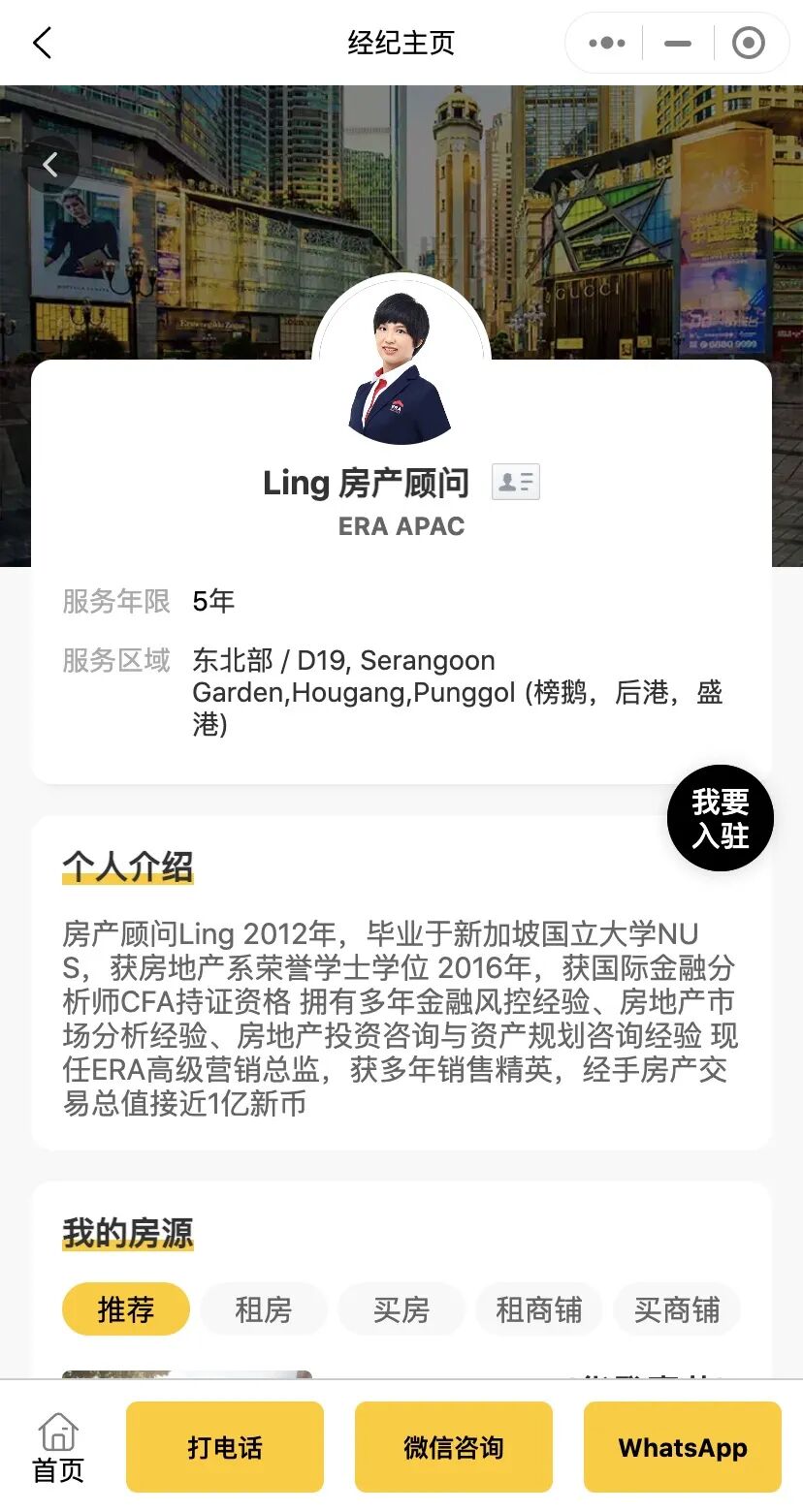Screen dimensions: 803x1512
Task: Close the mini program via the circle icon
Action: click(x=748, y=43)
